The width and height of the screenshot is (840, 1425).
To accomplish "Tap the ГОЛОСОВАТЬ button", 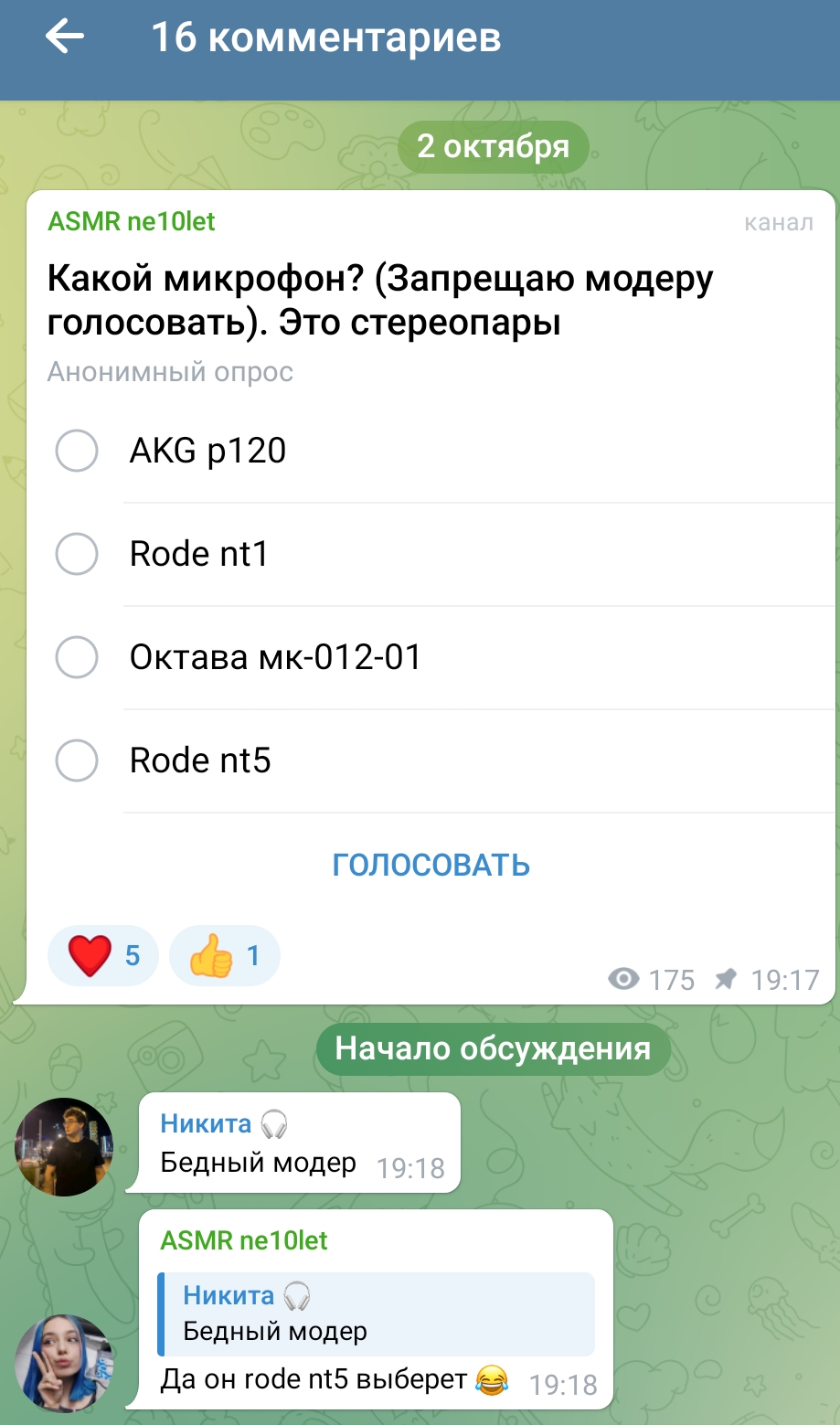I will (431, 865).
